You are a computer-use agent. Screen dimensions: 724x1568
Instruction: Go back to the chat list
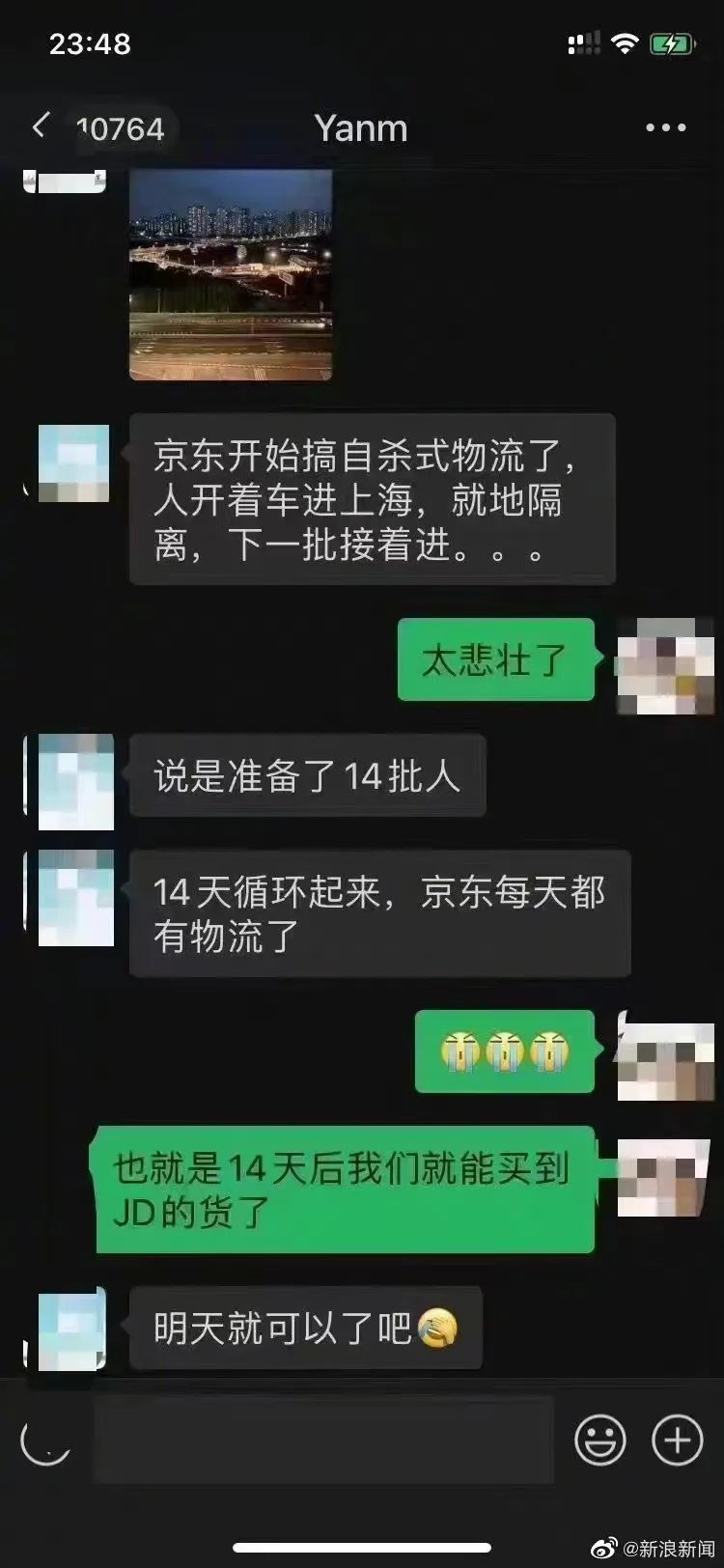(41, 126)
